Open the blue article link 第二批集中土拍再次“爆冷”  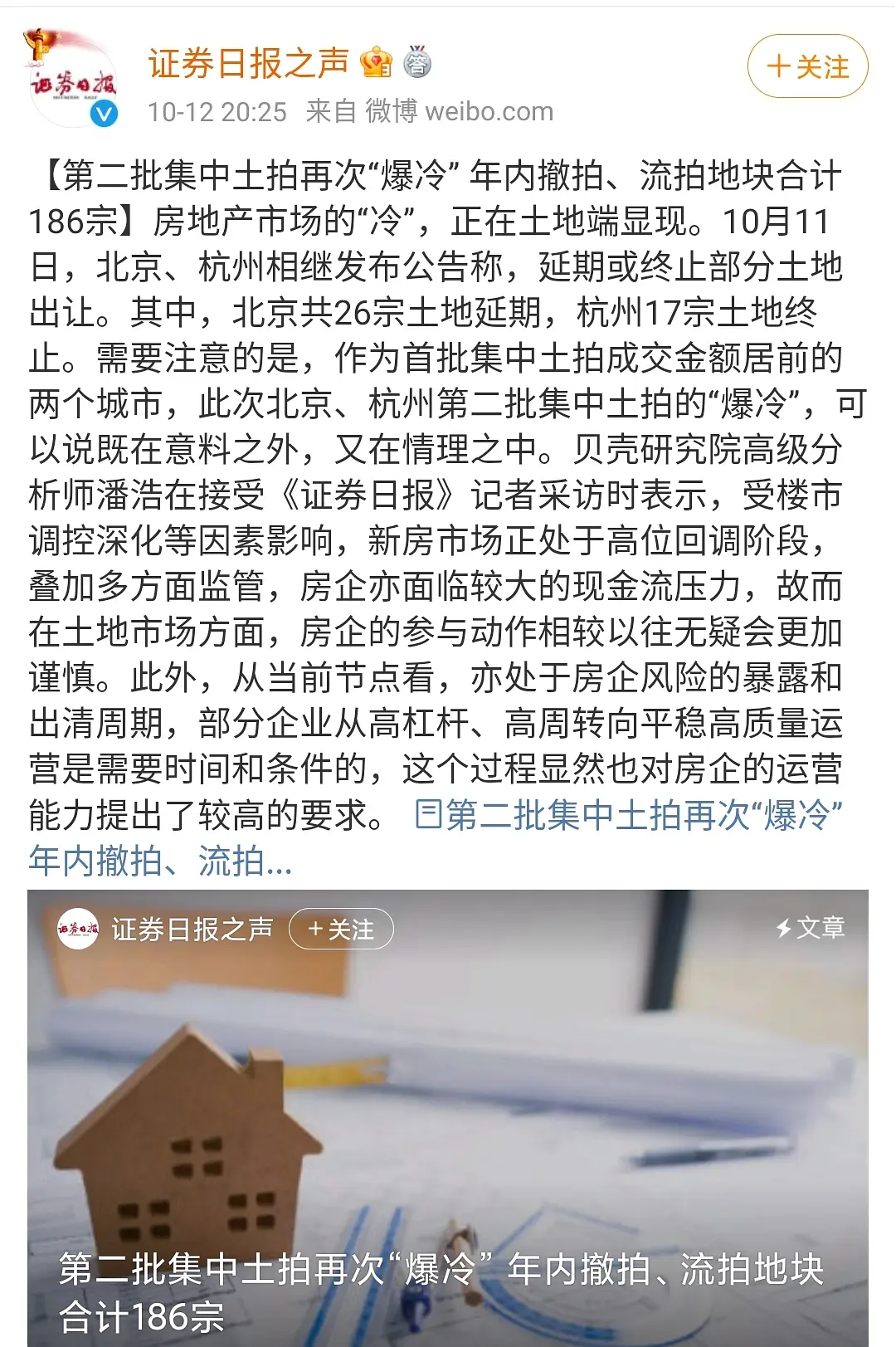click(x=627, y=816)
